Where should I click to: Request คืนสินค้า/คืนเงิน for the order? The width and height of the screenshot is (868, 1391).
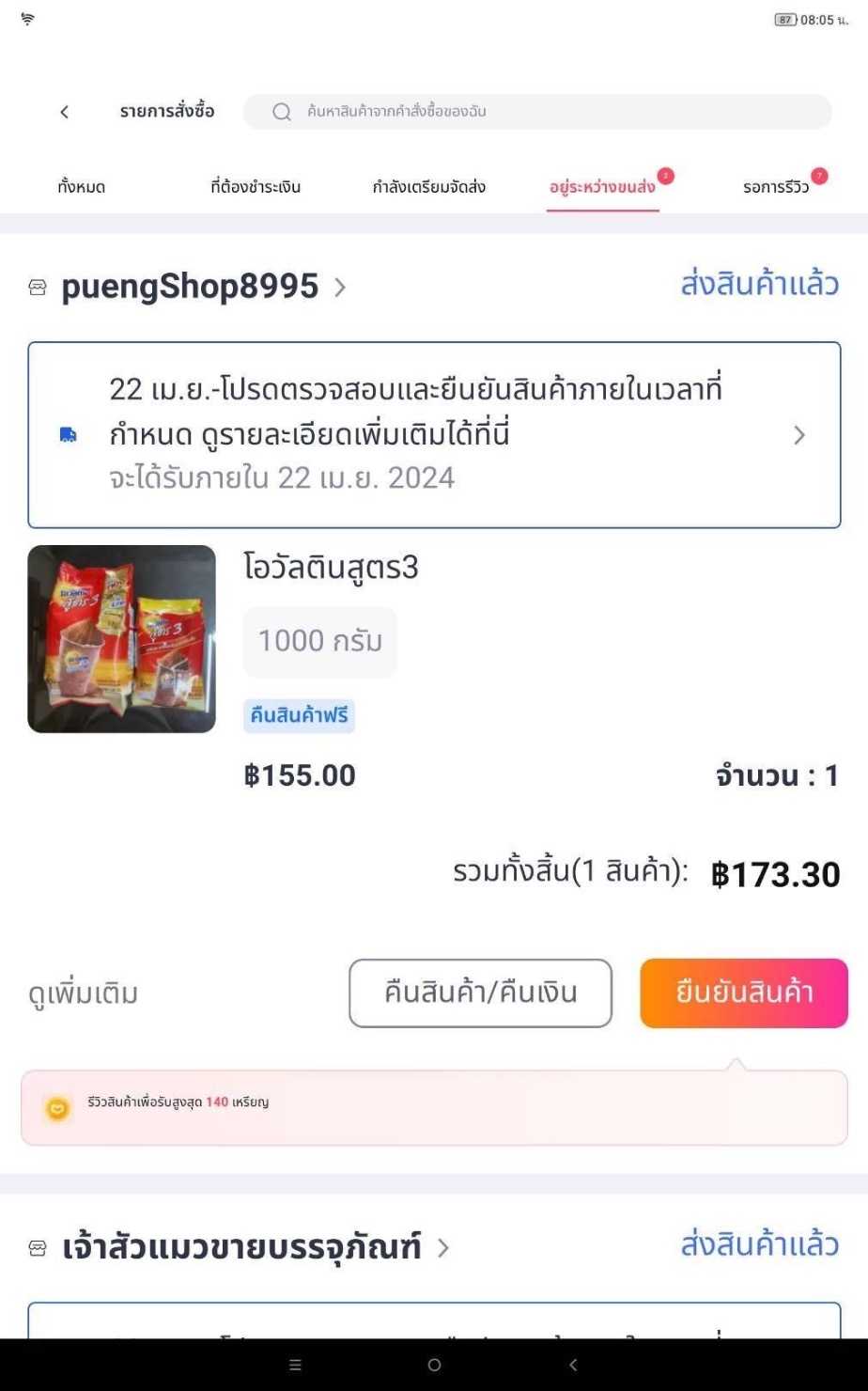pyautogui.click(x=480, y=993)
